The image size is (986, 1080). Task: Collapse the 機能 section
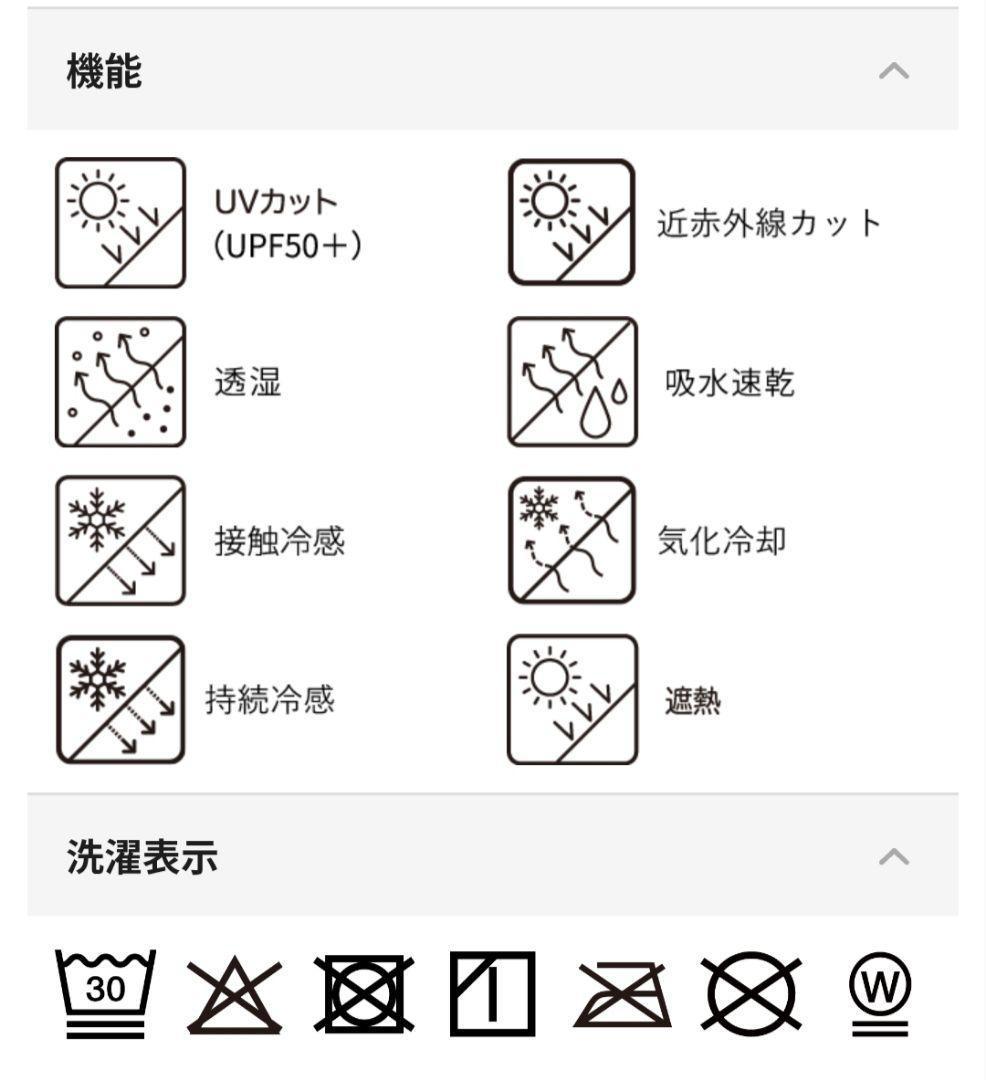click(x=894, y=71)
